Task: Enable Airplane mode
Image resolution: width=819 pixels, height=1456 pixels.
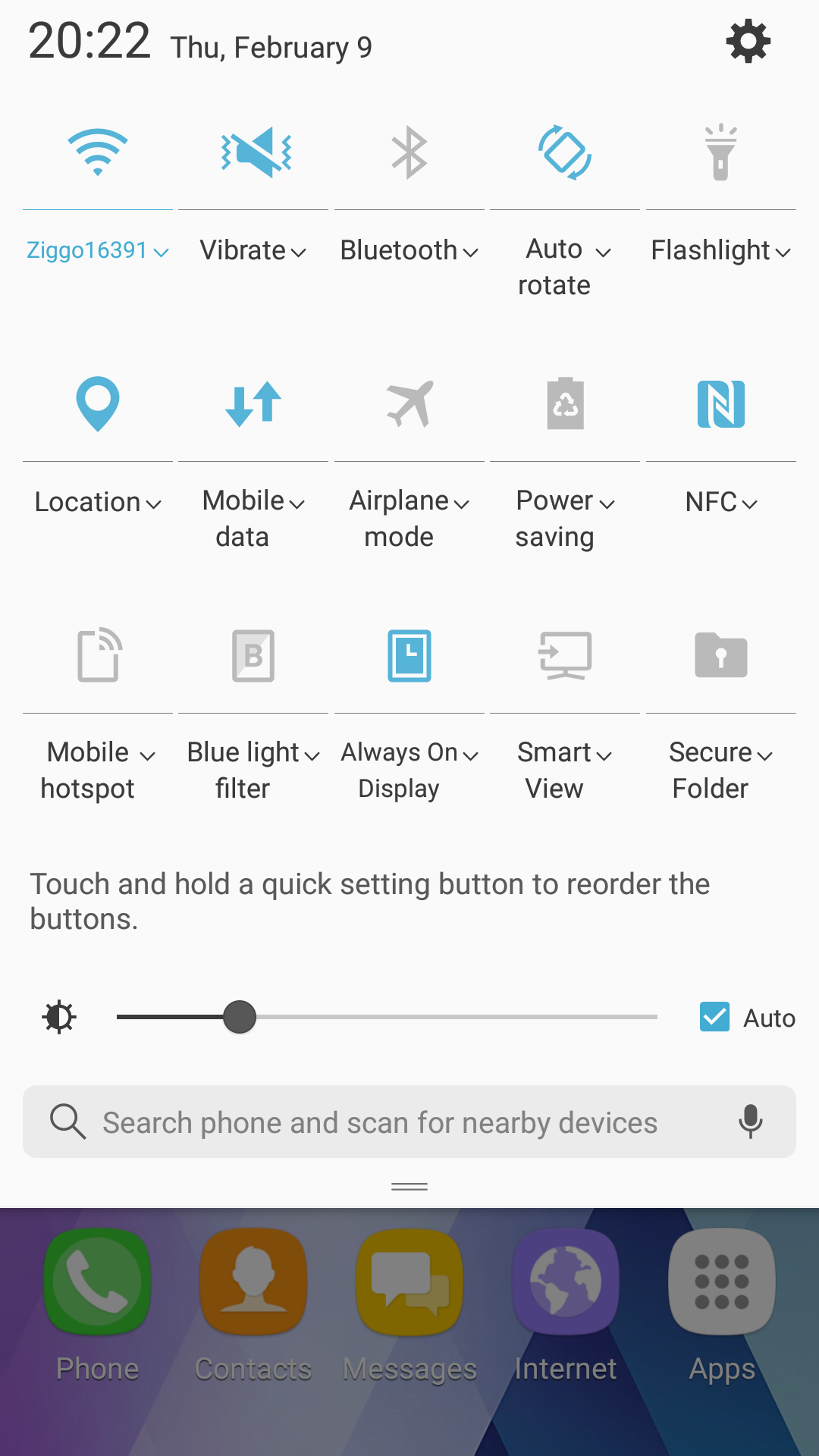Action: [x=409, y=403]
